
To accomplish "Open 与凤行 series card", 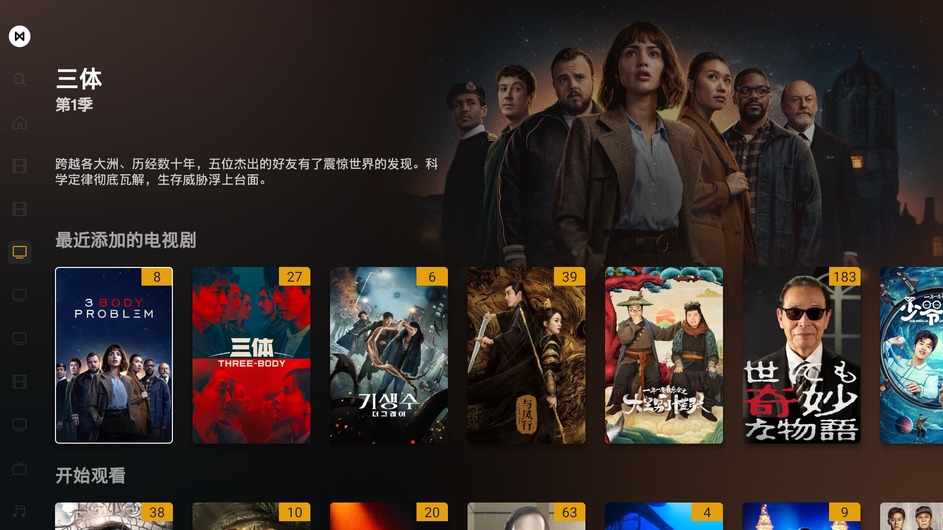I will (526, 355).
